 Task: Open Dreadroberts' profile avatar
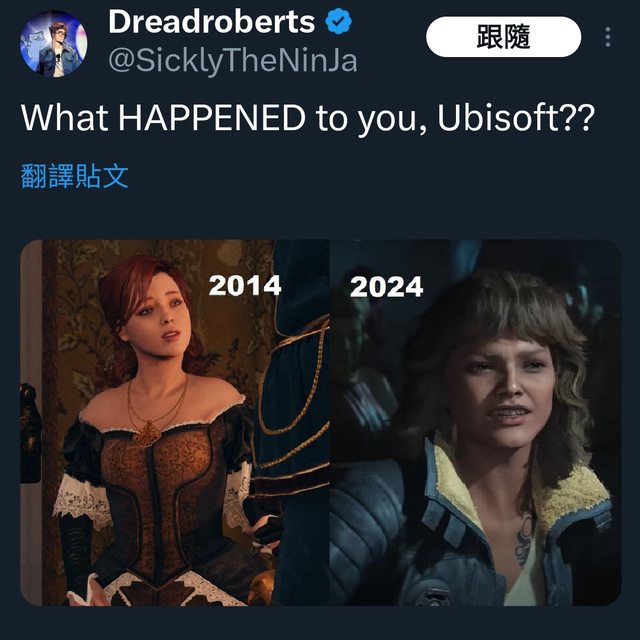coord(53,43)
